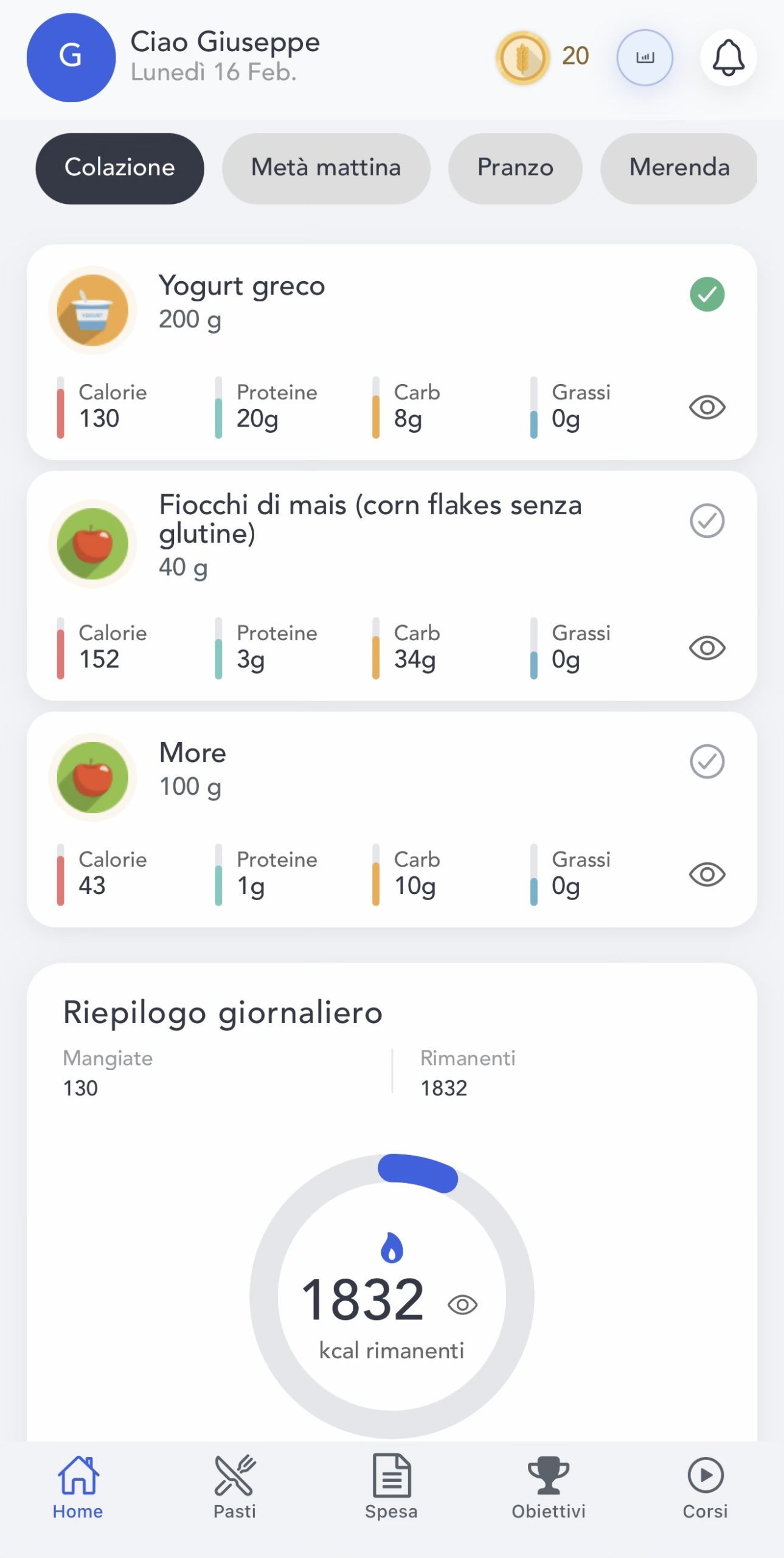784x1558 pixels.
Task: Show the Pranzo meal
Action: coord(515,168)
